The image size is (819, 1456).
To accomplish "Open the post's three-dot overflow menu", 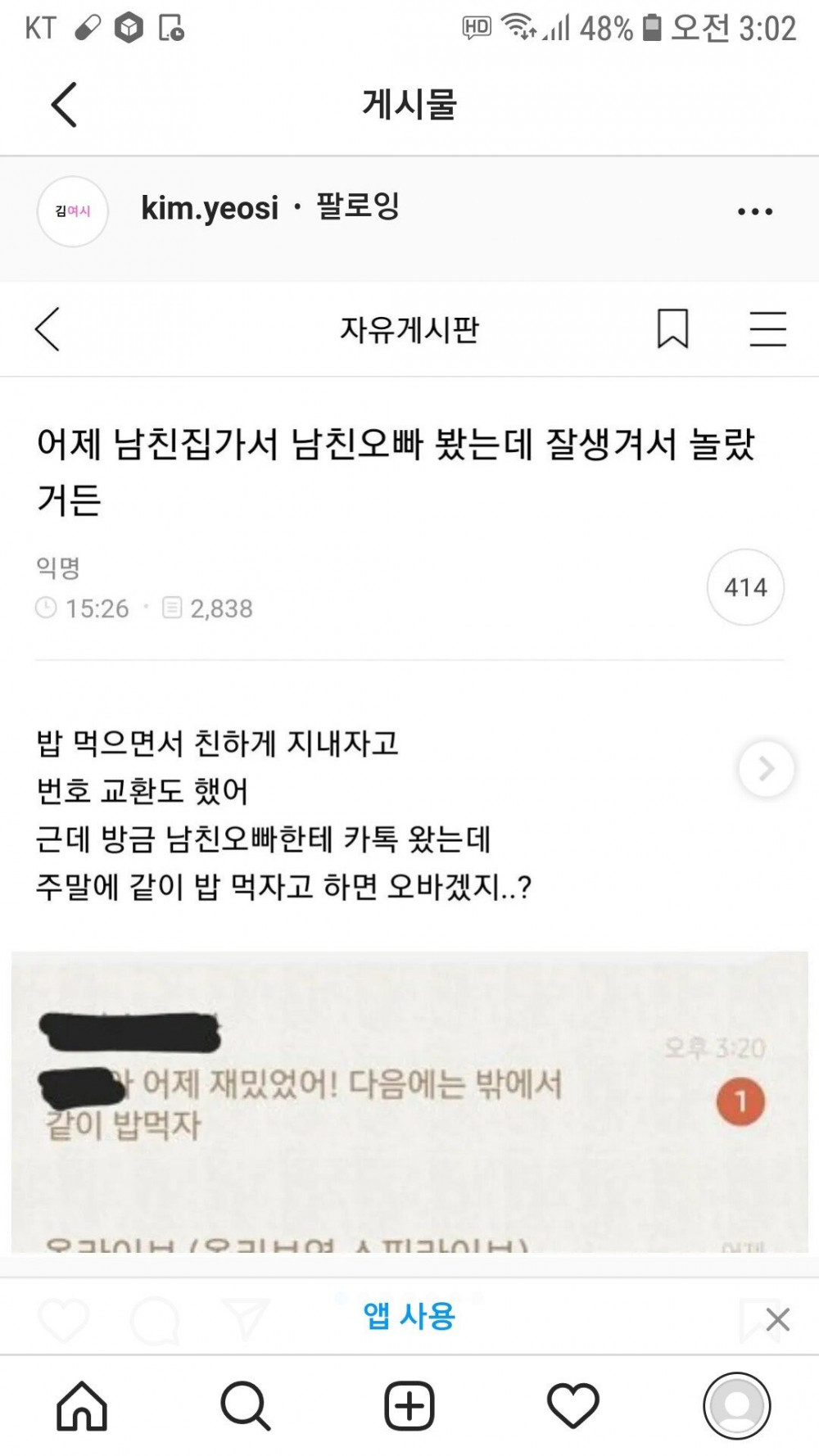I will point(754,212).
